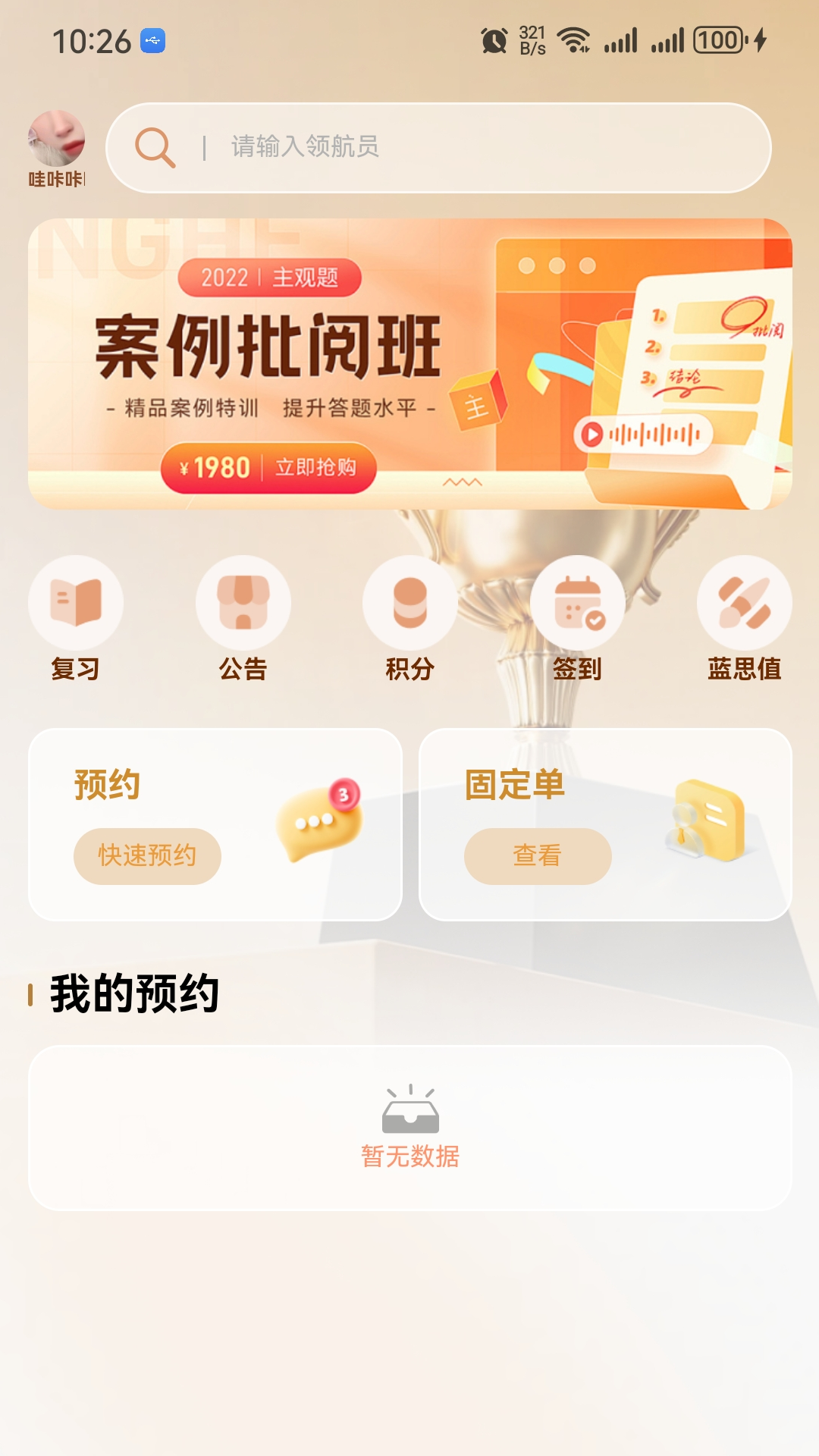Open the 案例批阅班 banner

[409, 364]
